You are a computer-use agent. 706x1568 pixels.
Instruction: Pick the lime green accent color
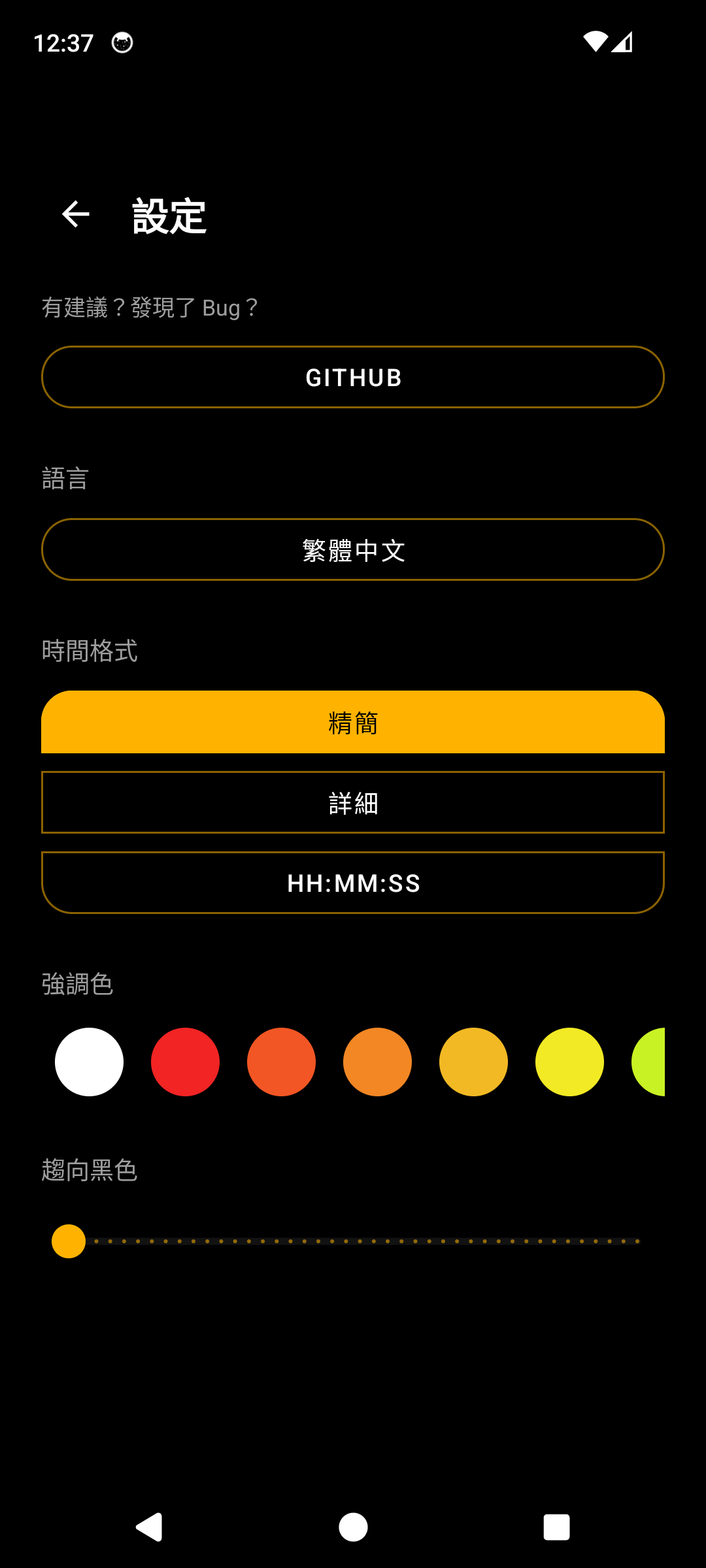648,1062
